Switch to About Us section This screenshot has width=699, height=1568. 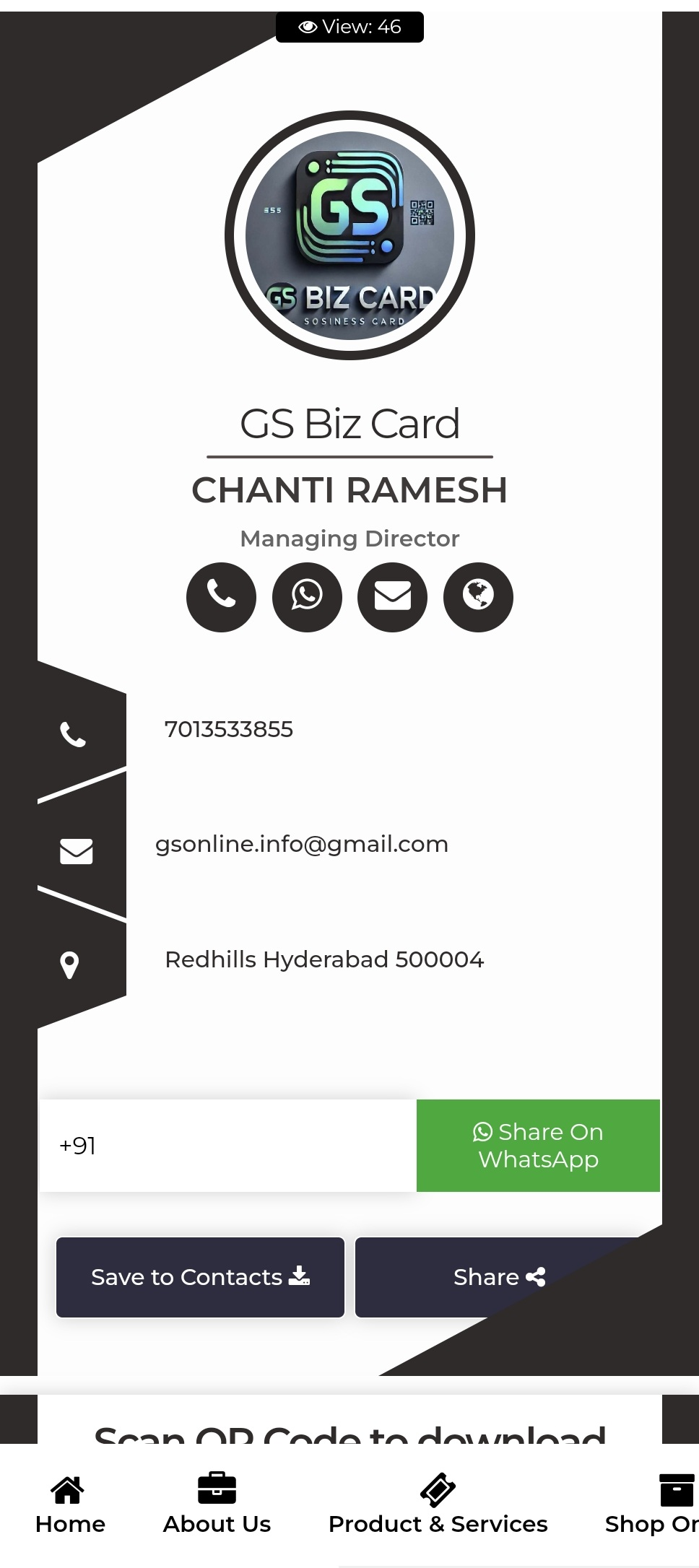tap(217, 1504)
